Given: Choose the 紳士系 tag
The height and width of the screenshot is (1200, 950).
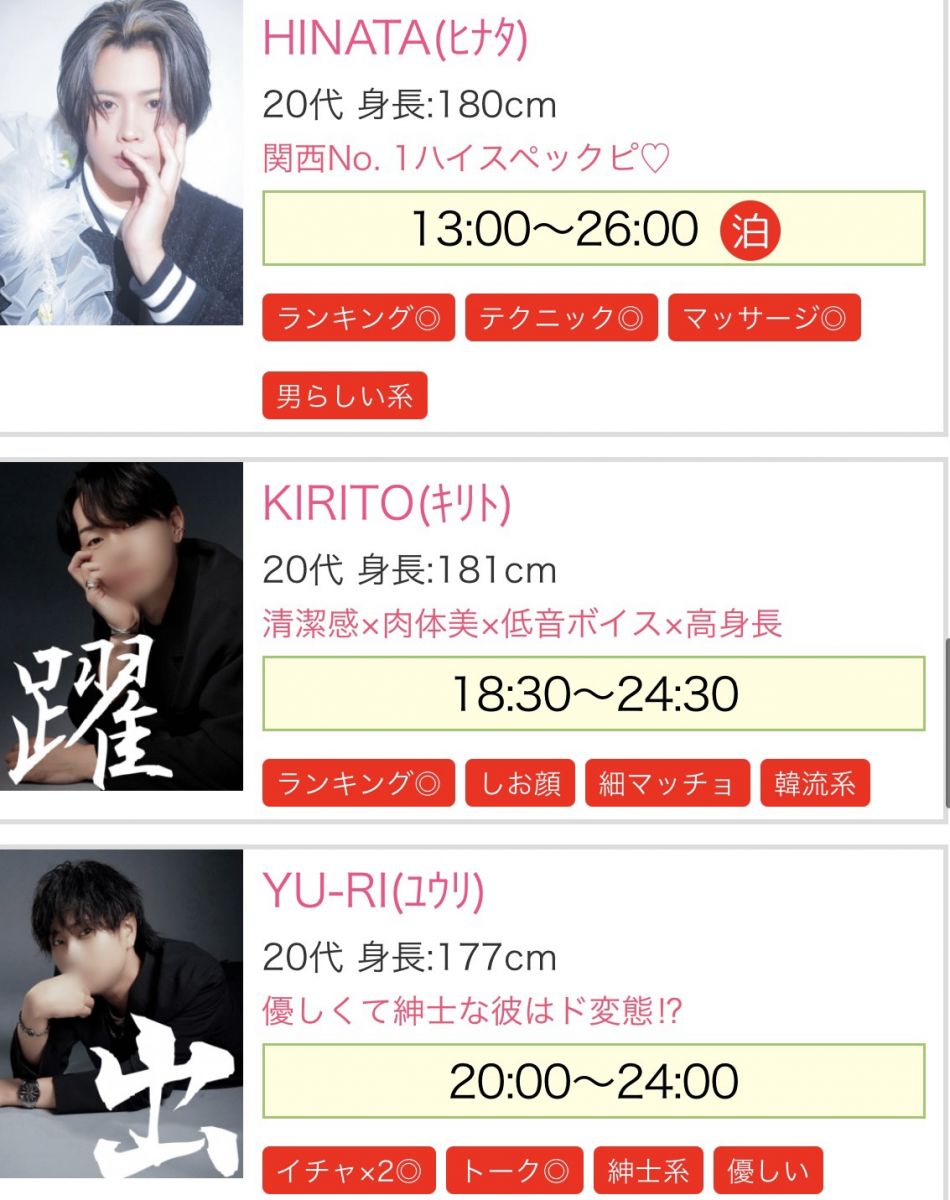Looking at the screenshot, I should (x=648, y=1171).
